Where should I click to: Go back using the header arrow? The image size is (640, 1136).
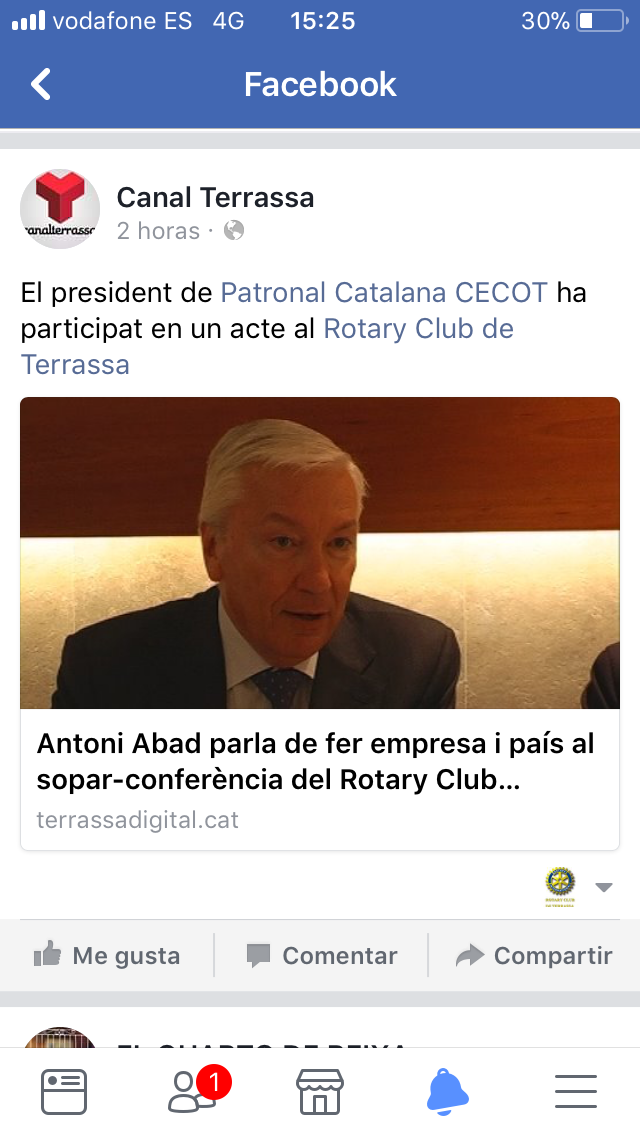pos(40,84)
